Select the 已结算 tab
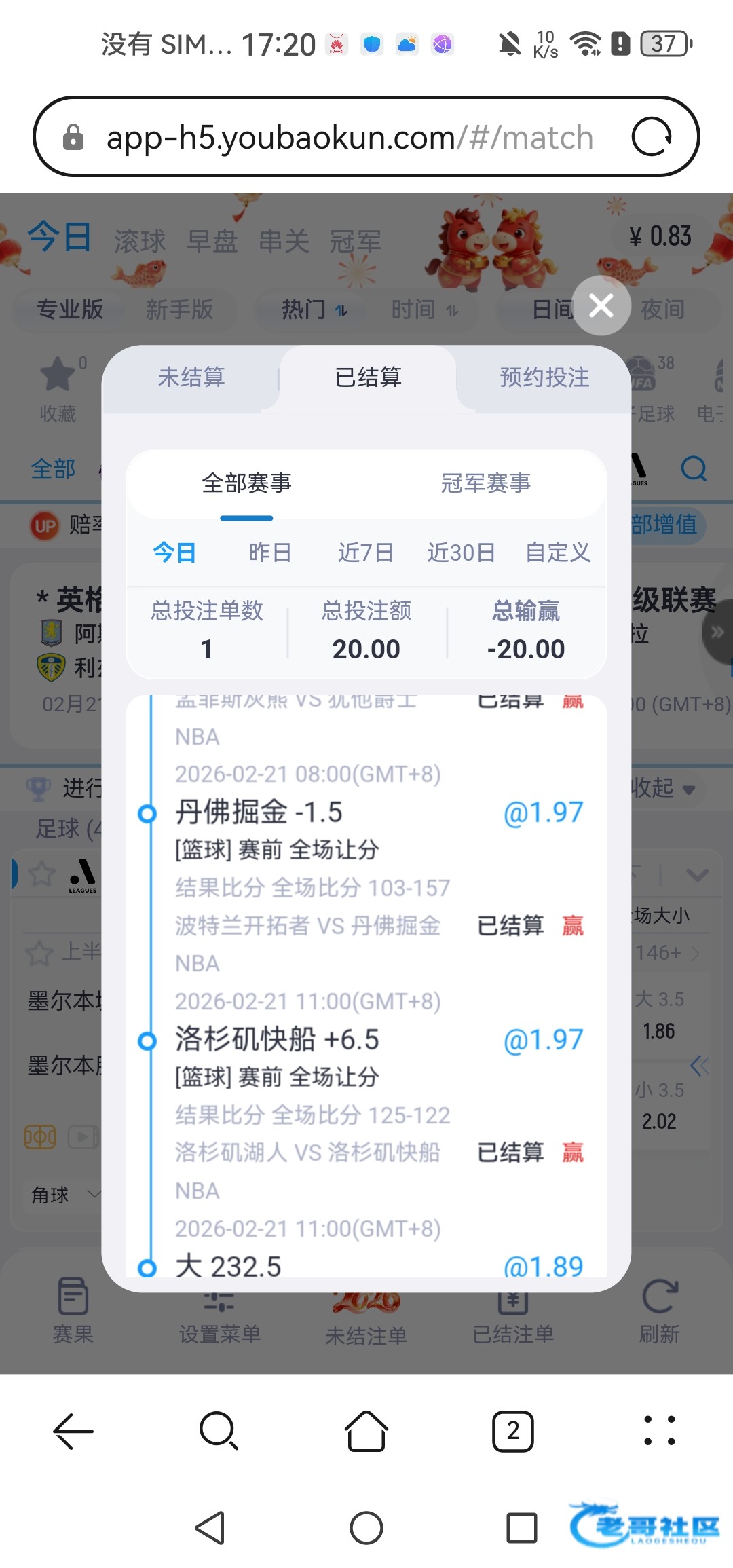Screen dimensions: 733x1568 [368, 377]
